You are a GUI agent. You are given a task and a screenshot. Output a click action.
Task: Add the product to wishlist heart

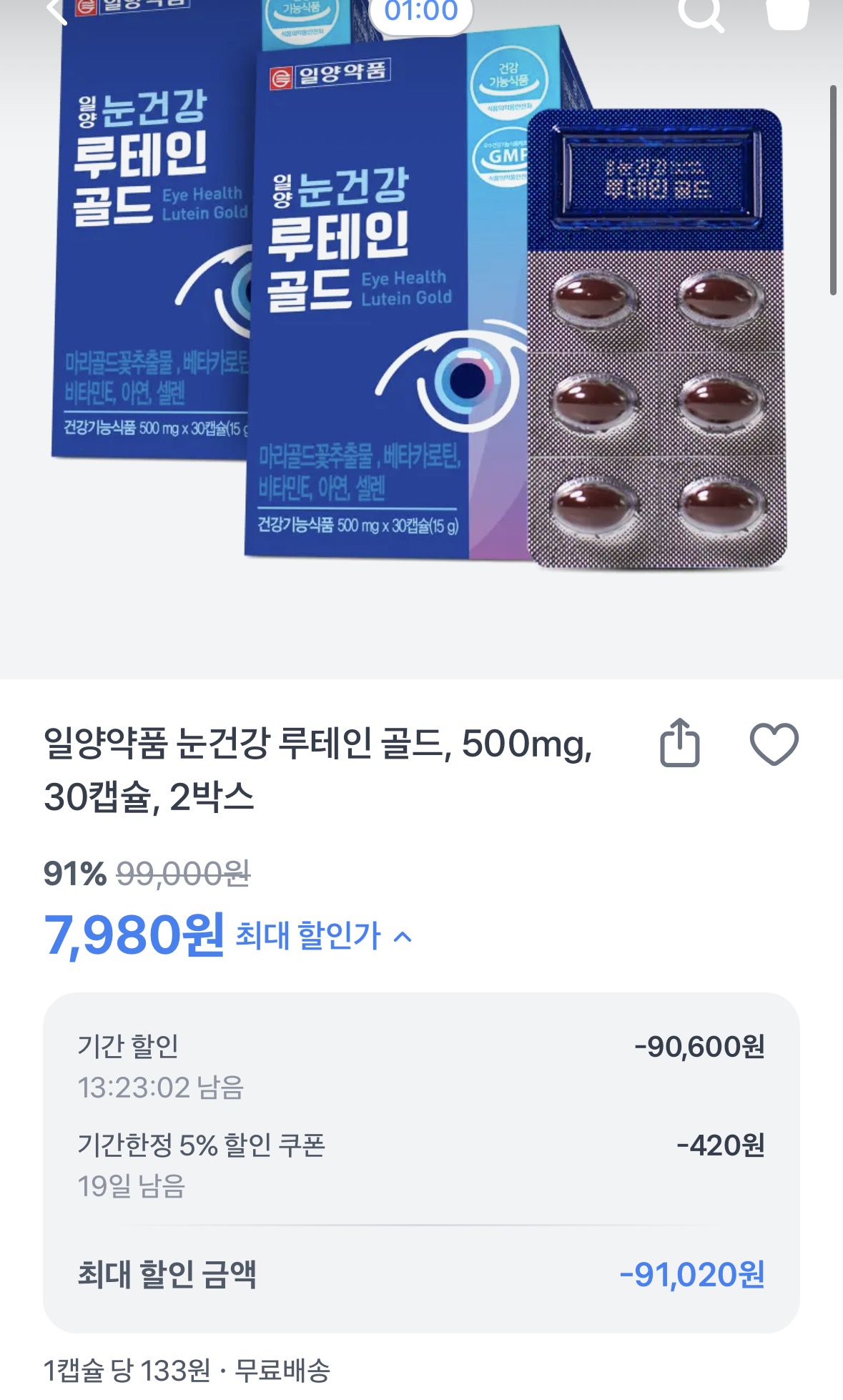774,744
